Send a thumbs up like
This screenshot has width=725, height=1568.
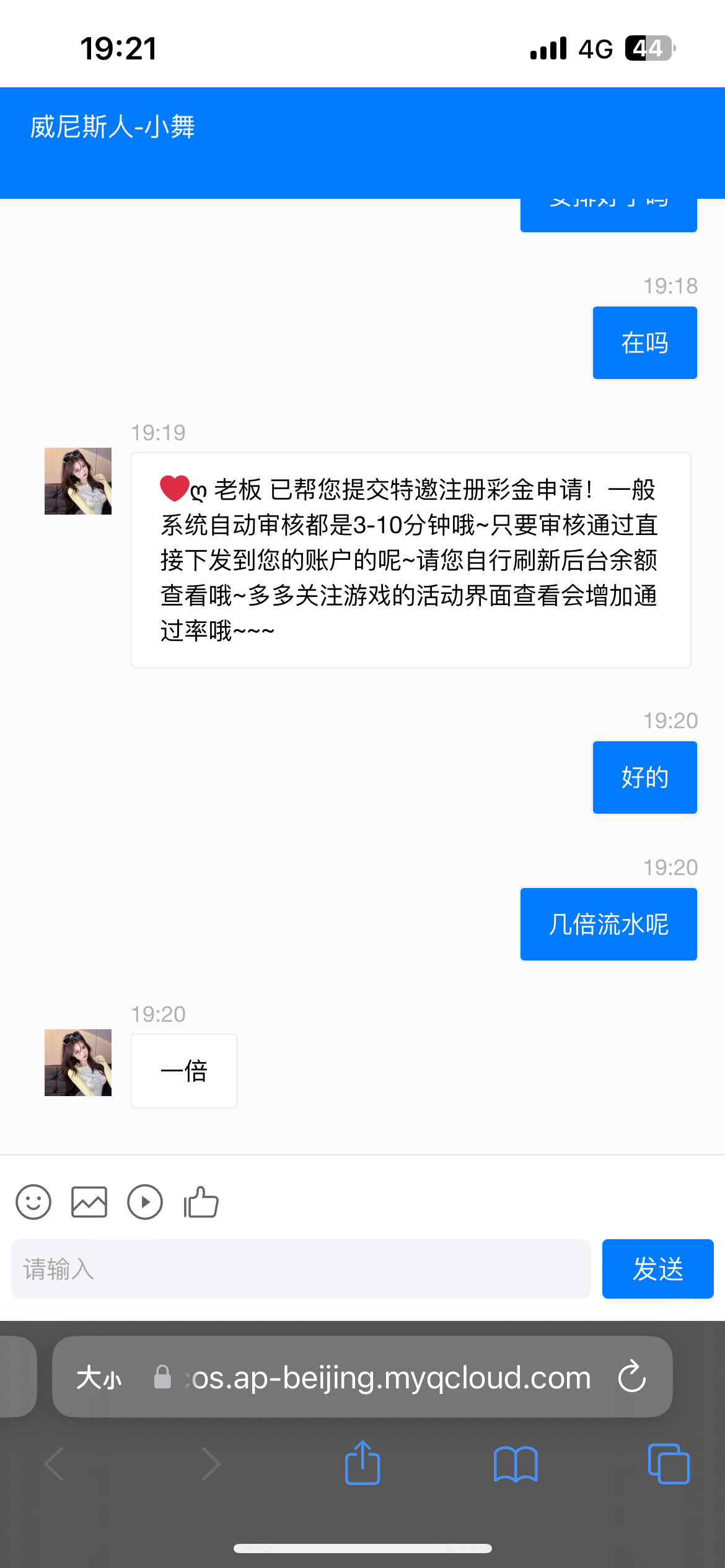click(x=201, y=1202)
